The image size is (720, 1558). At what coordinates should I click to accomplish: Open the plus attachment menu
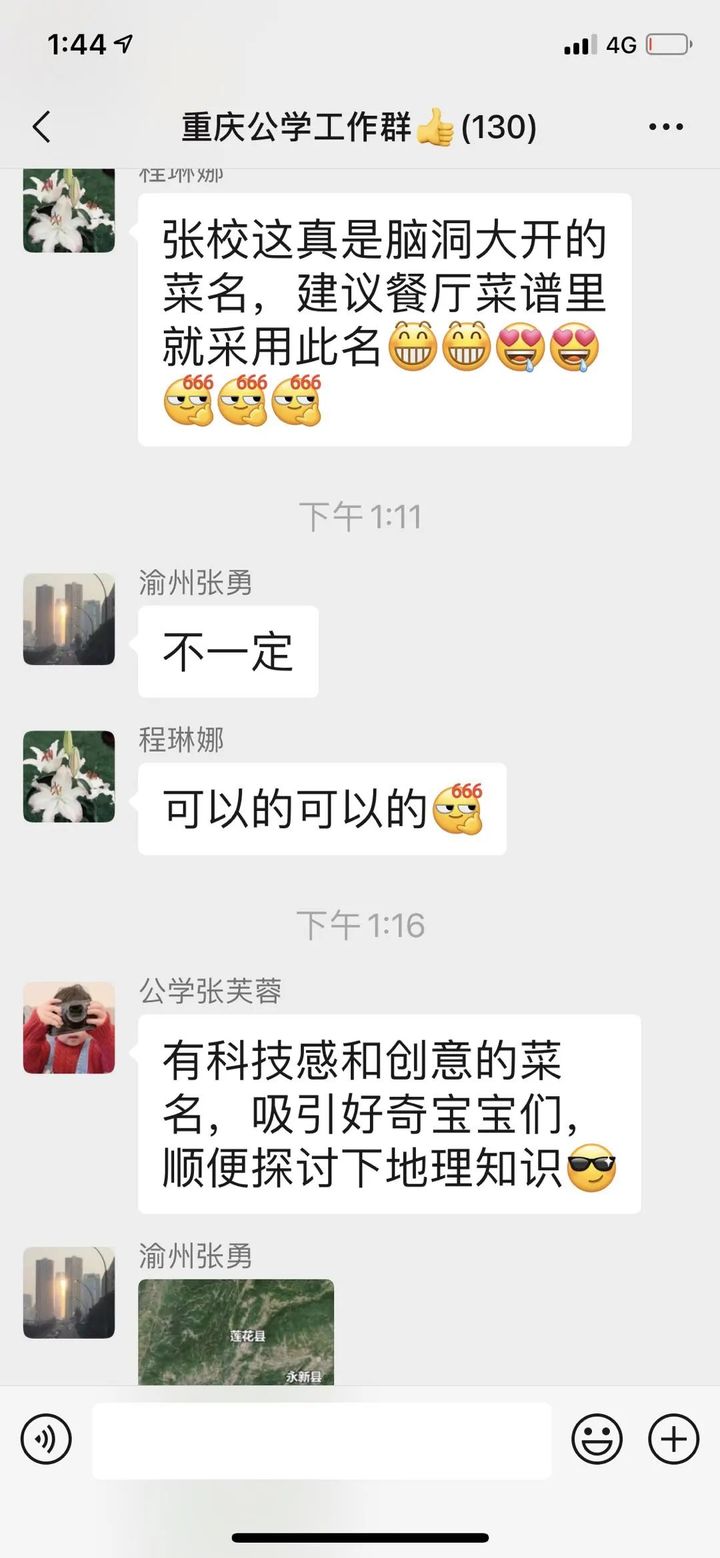coord(674,1440)
